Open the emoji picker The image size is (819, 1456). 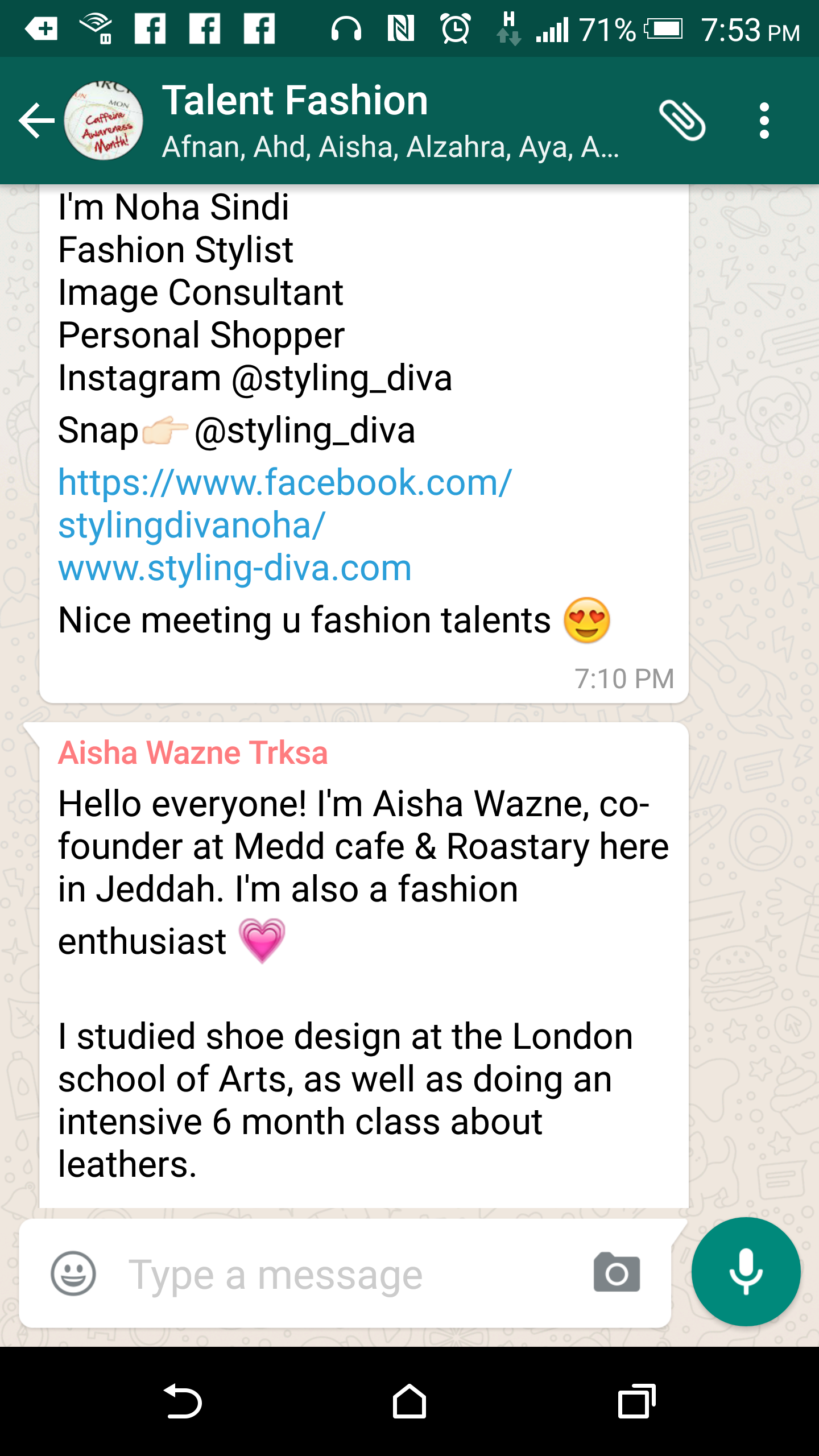tap(73, 1273)
